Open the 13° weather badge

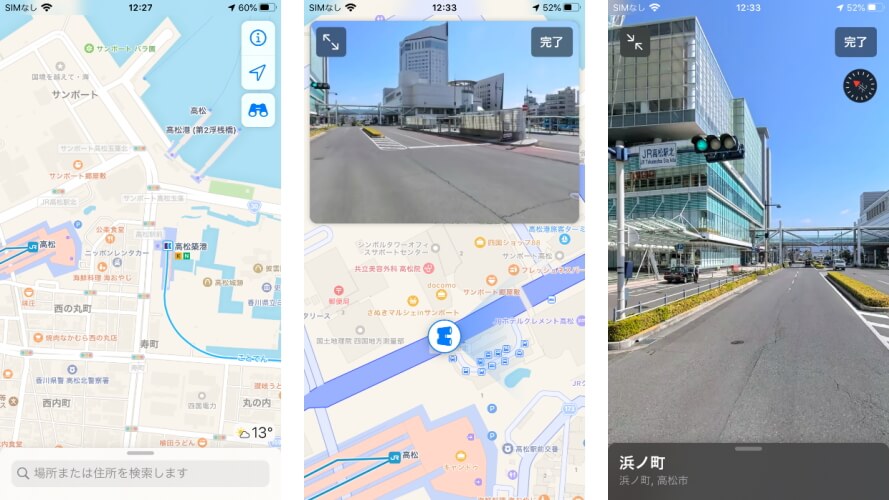click(254, 433)
